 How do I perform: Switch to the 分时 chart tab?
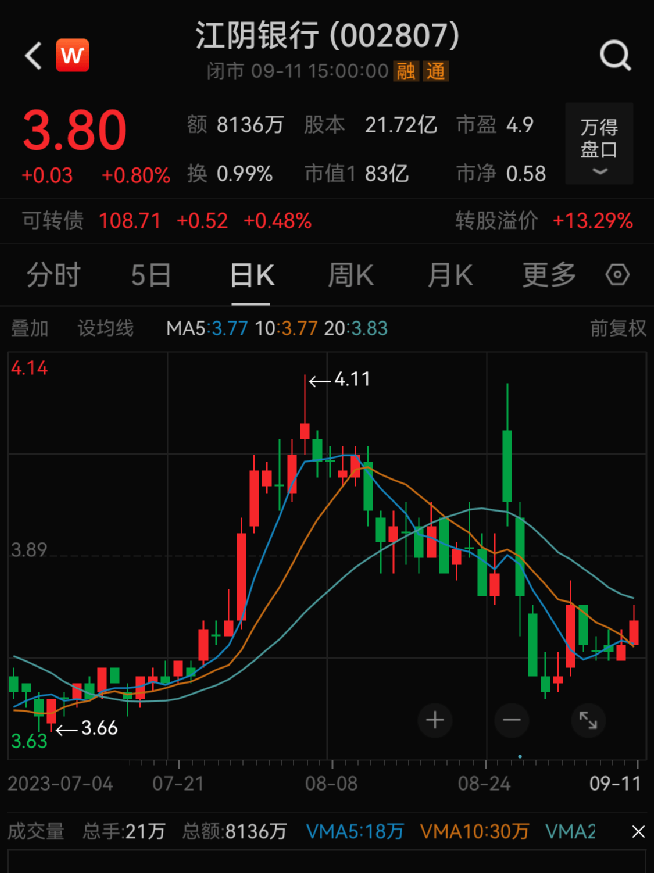tap(53, 275)
